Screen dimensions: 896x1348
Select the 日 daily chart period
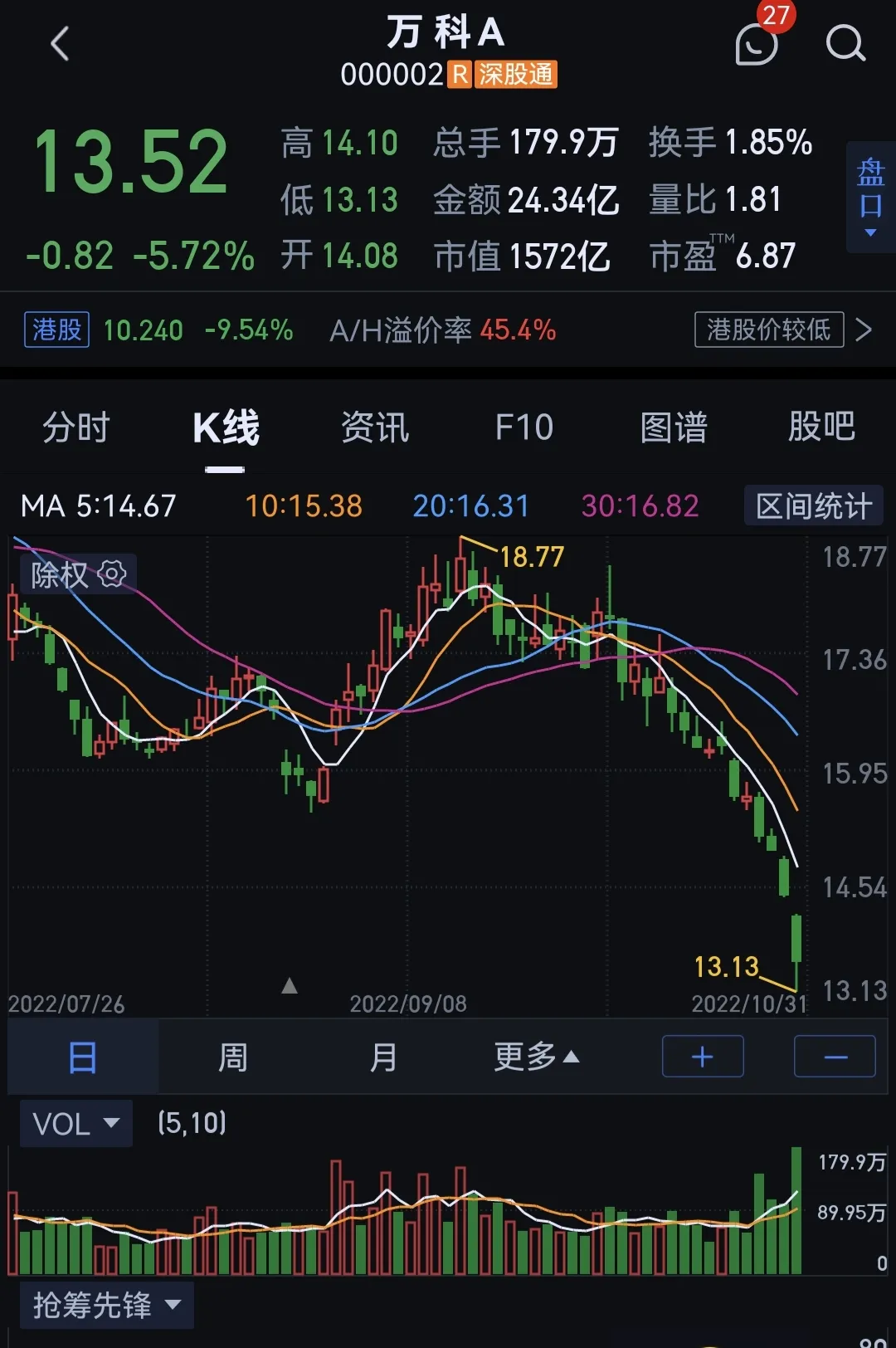[x=82, y=1057]
